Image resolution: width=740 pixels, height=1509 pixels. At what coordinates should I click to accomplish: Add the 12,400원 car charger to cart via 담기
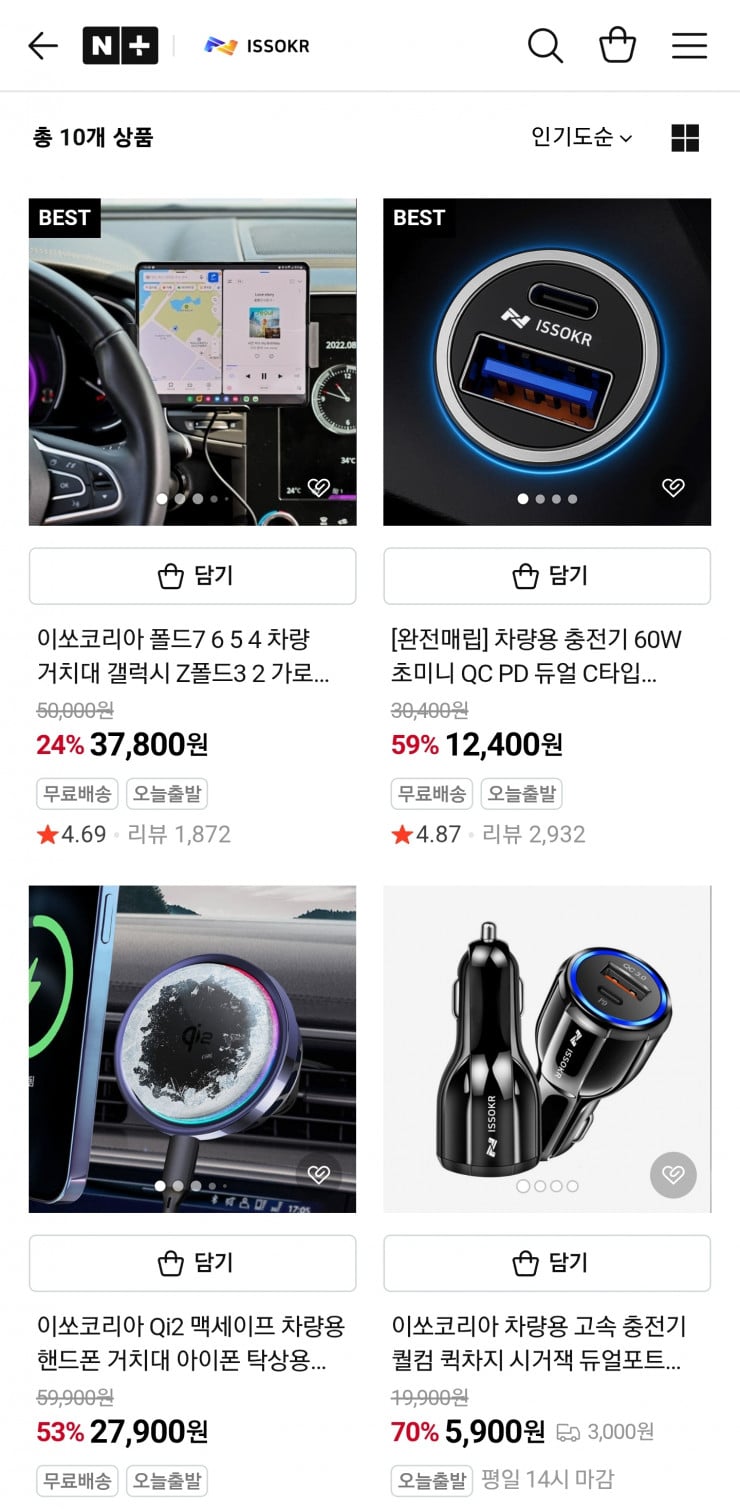[547, 575]
